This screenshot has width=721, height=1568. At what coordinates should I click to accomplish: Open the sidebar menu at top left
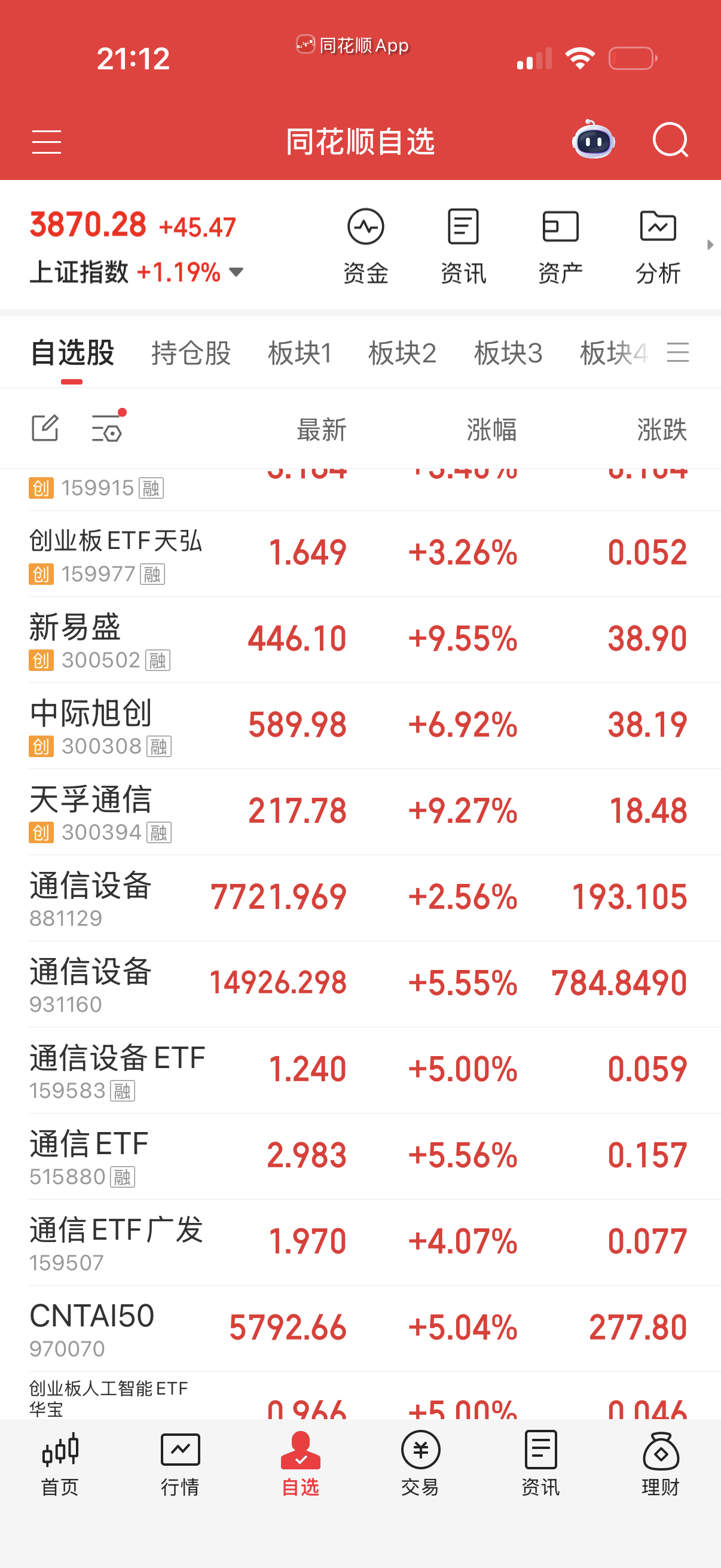[x=47, y=141]
